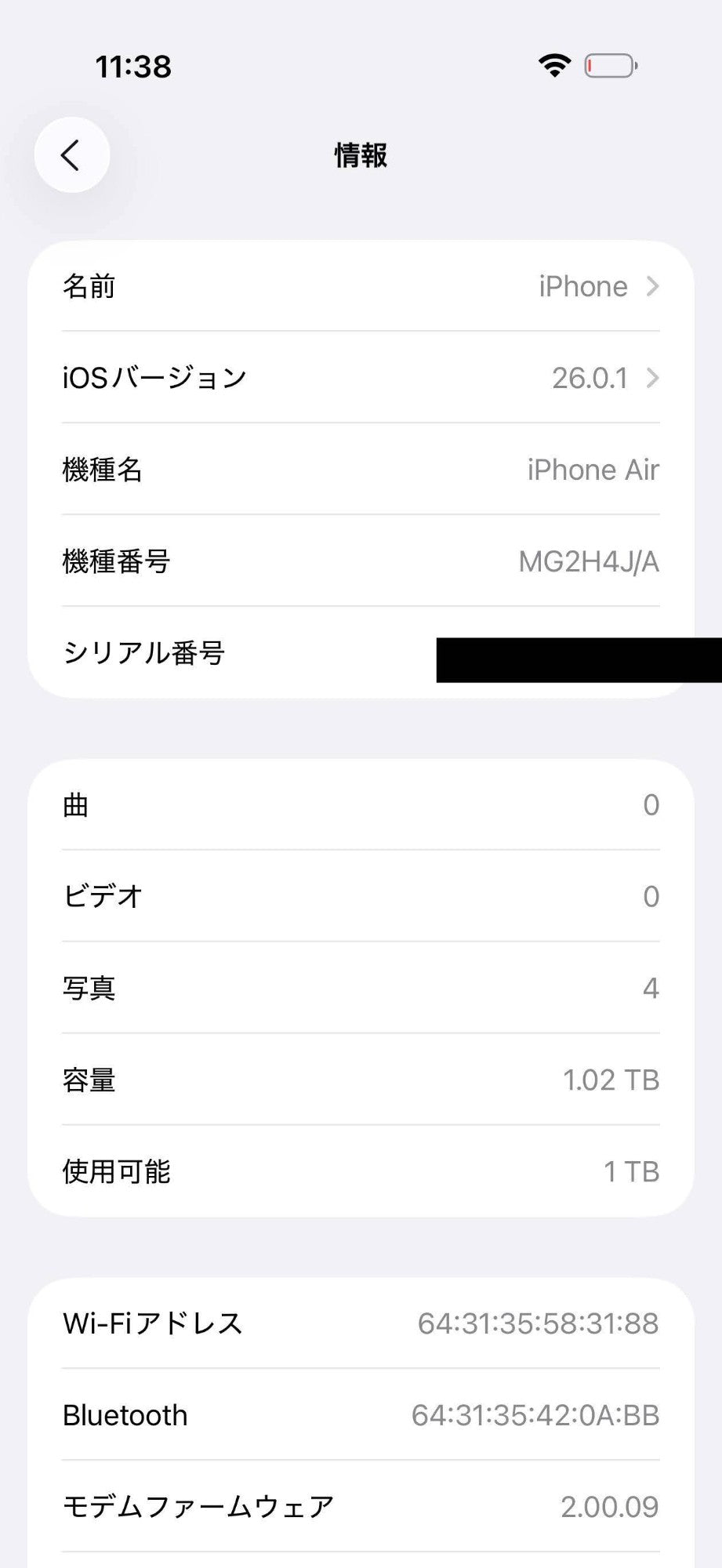Image resolution: width=722 pixels, height=1568 pixels.
Task: Tap the 曲 count row
Action: 361,804
